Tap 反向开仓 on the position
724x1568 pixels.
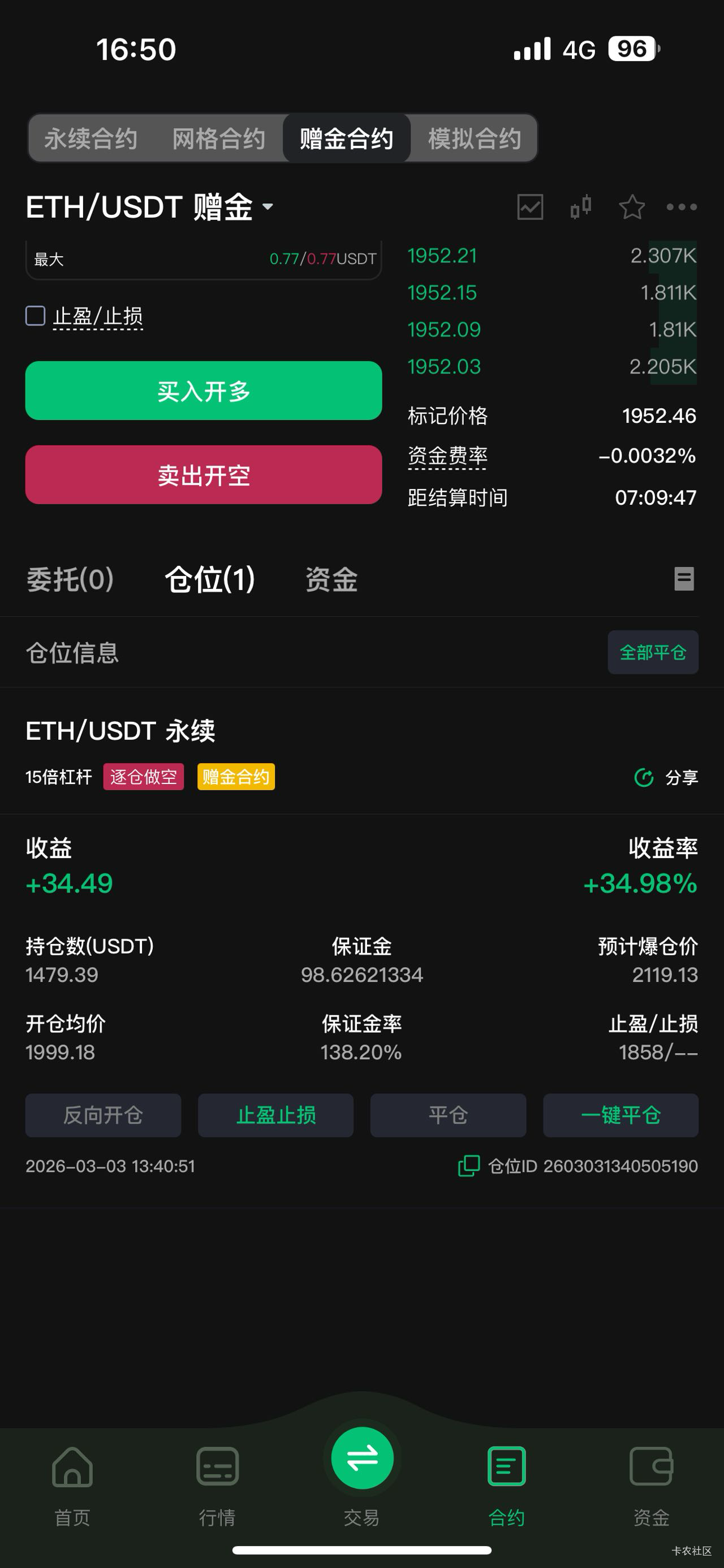click(x=103, y=1115)
